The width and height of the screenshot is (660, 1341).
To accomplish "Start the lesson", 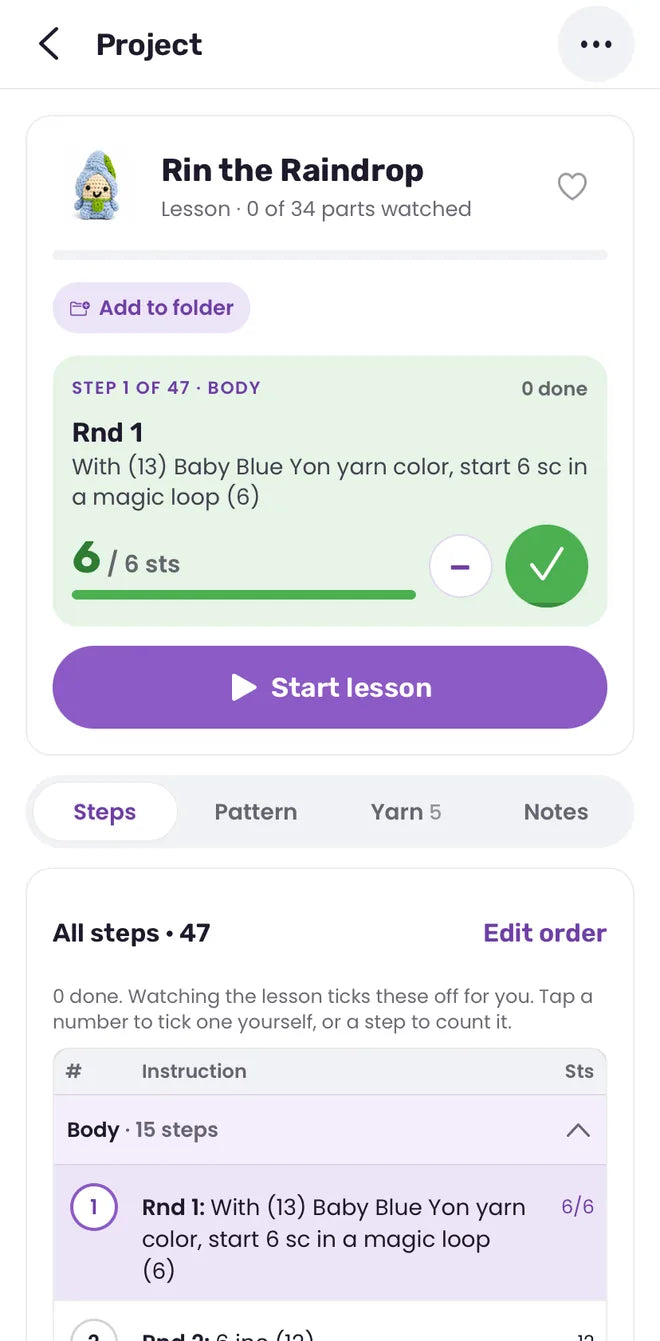I will click(x=330, y=687).
